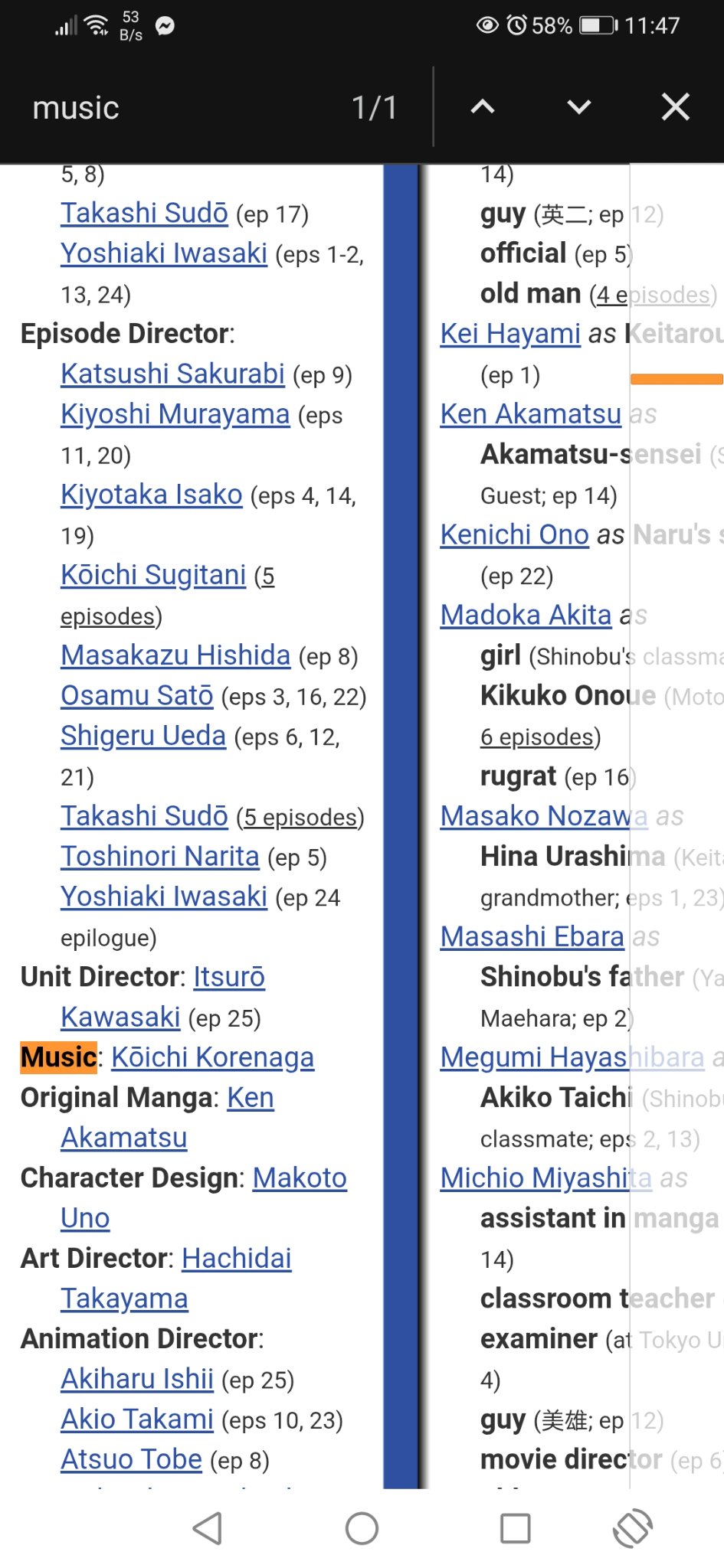Follow the Kiyoshi Murayama link
Image resolution: width=724 pixels, height=1568 pixels.
tap(175, 414)
